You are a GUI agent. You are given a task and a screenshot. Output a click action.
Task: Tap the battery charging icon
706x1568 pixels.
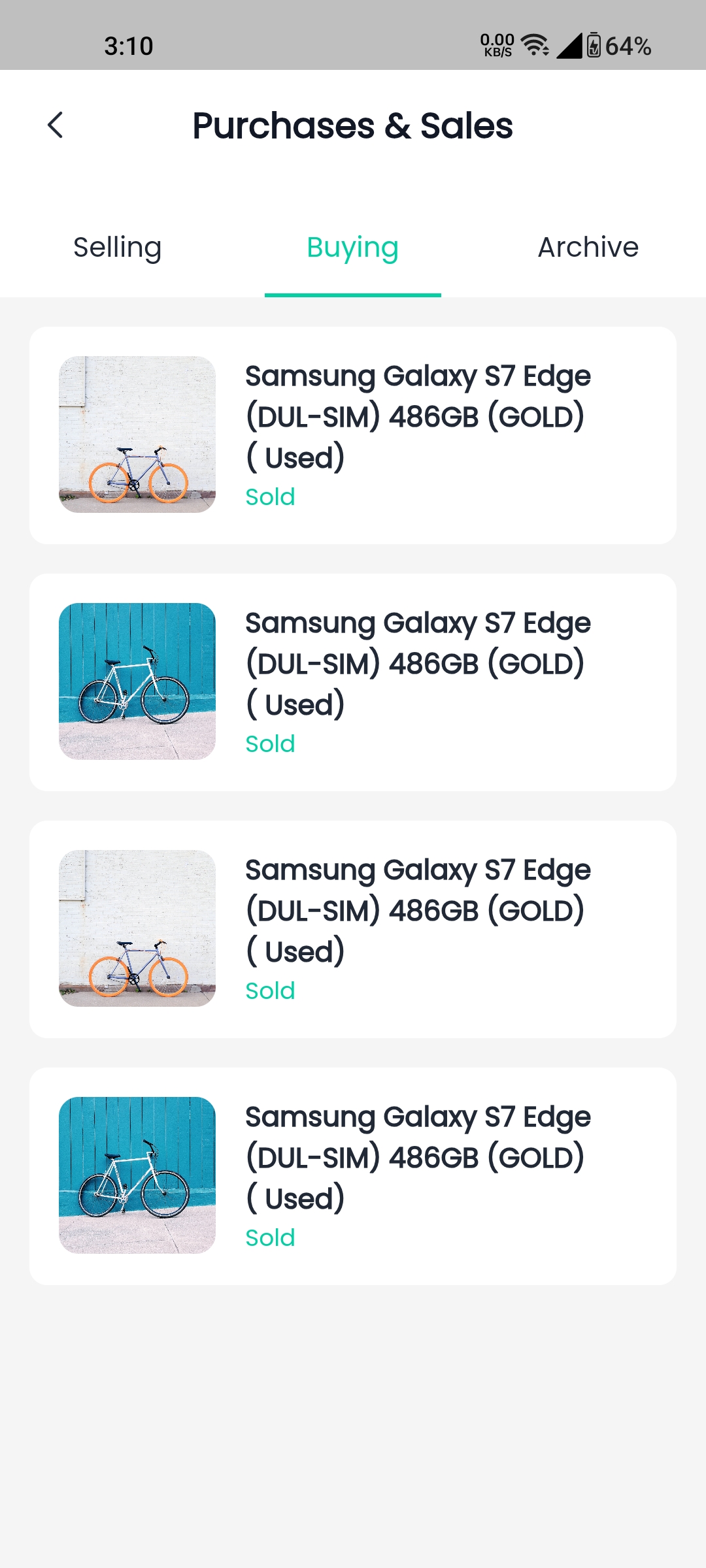click(594, 44)
